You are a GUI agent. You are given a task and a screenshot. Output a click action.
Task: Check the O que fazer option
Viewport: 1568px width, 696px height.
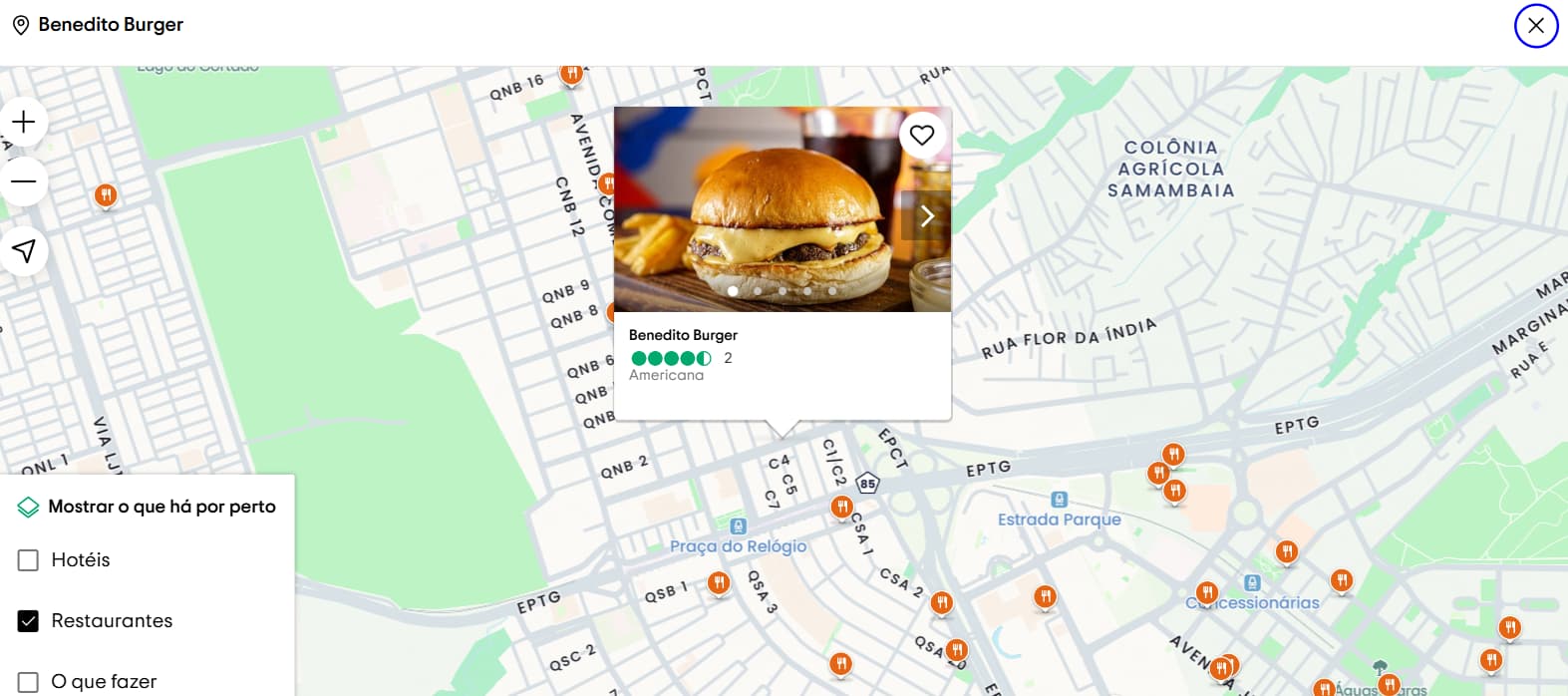[29, 682]
